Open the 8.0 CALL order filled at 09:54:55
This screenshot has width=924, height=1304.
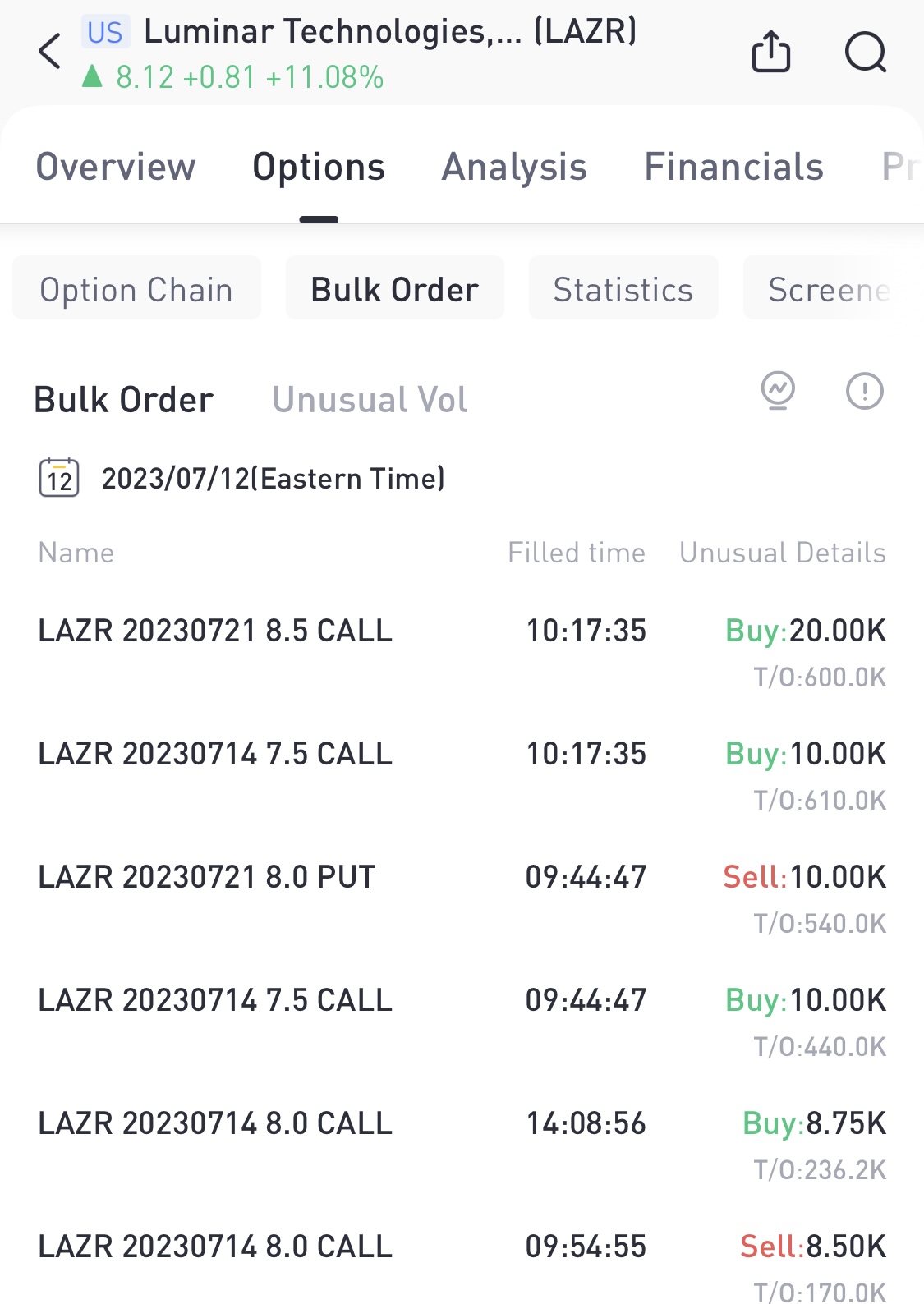215,1247
